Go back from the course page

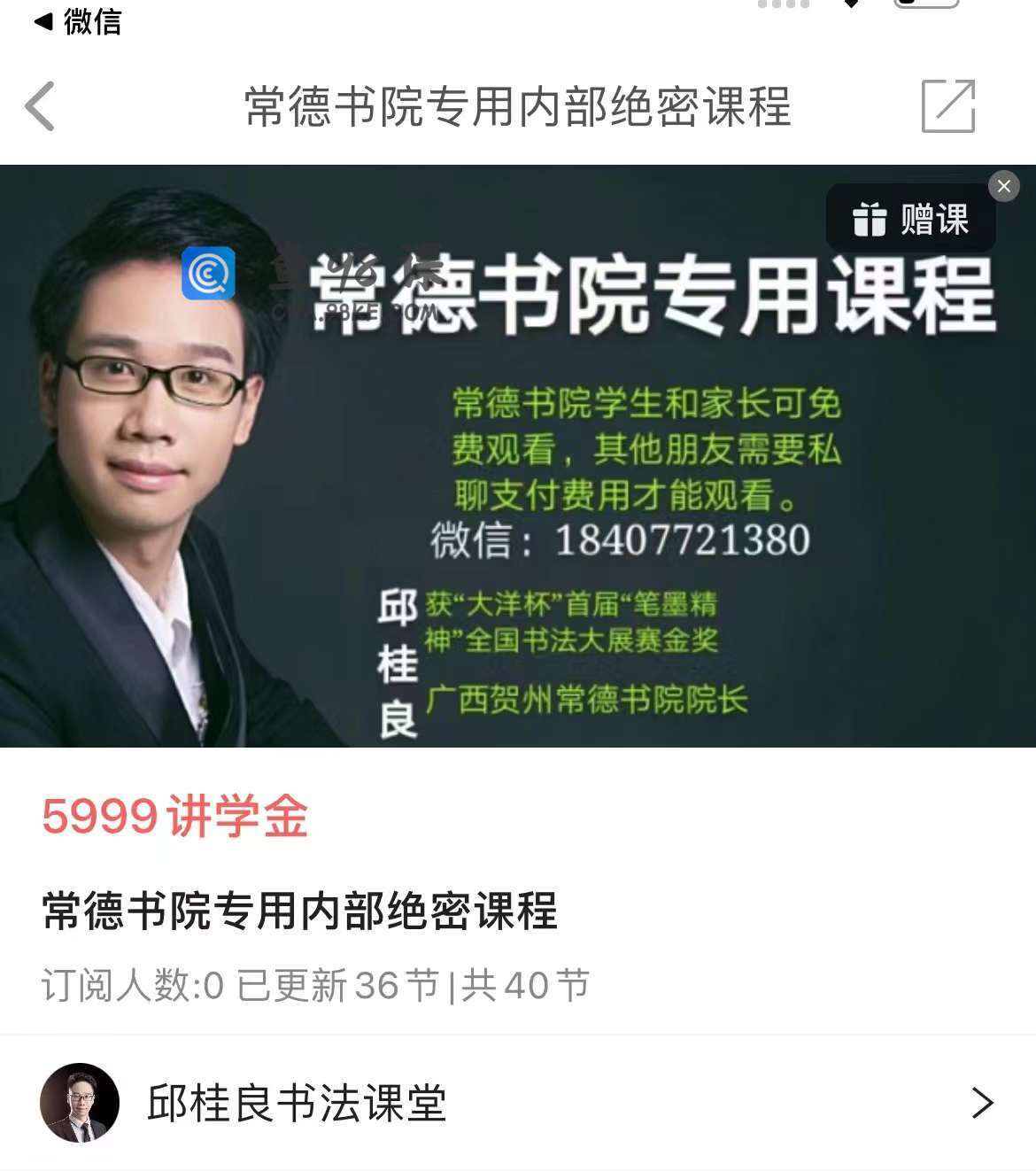(x=41, y=106)
